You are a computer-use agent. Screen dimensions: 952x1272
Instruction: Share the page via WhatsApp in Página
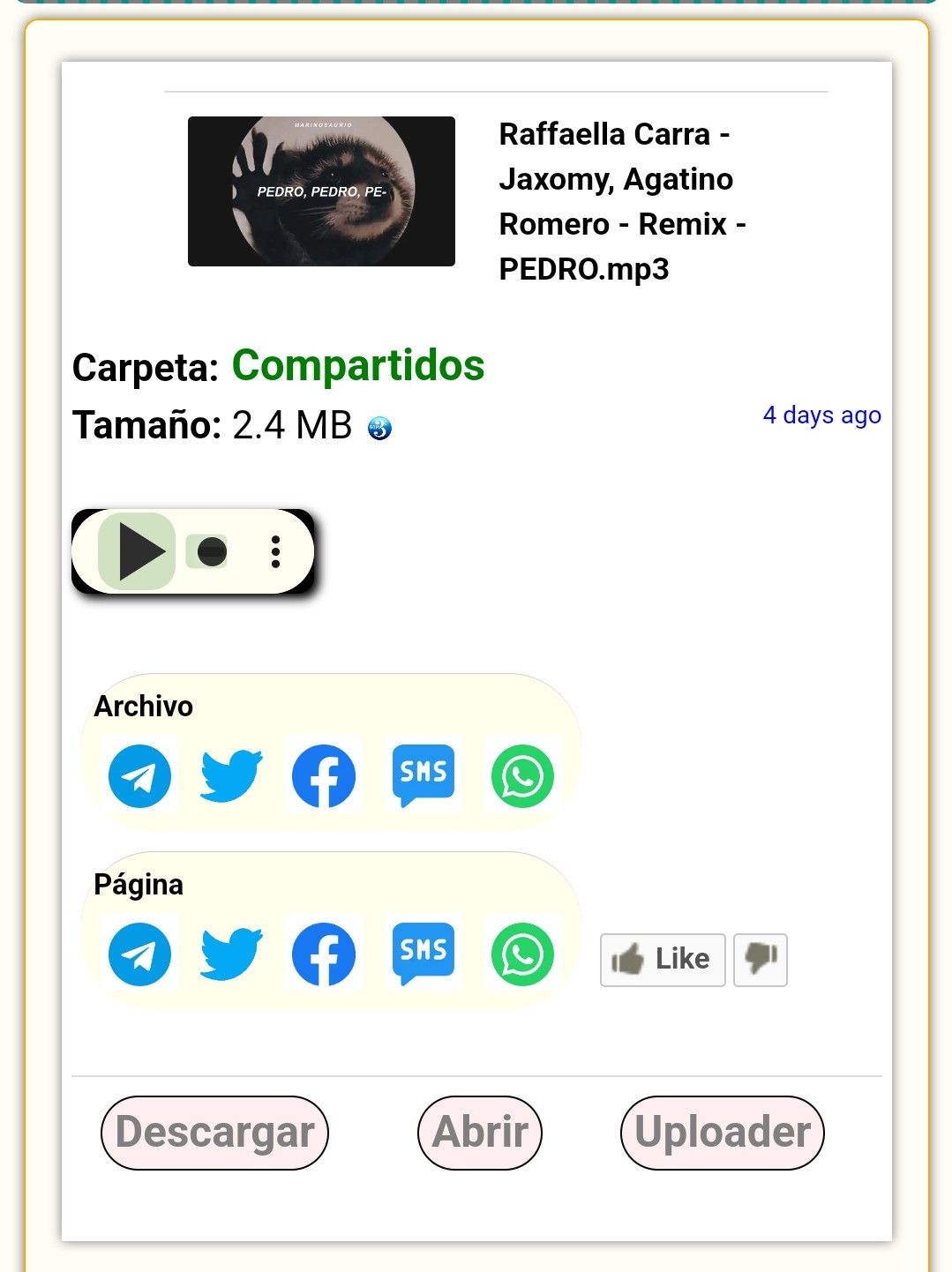(x=522, y=954)
